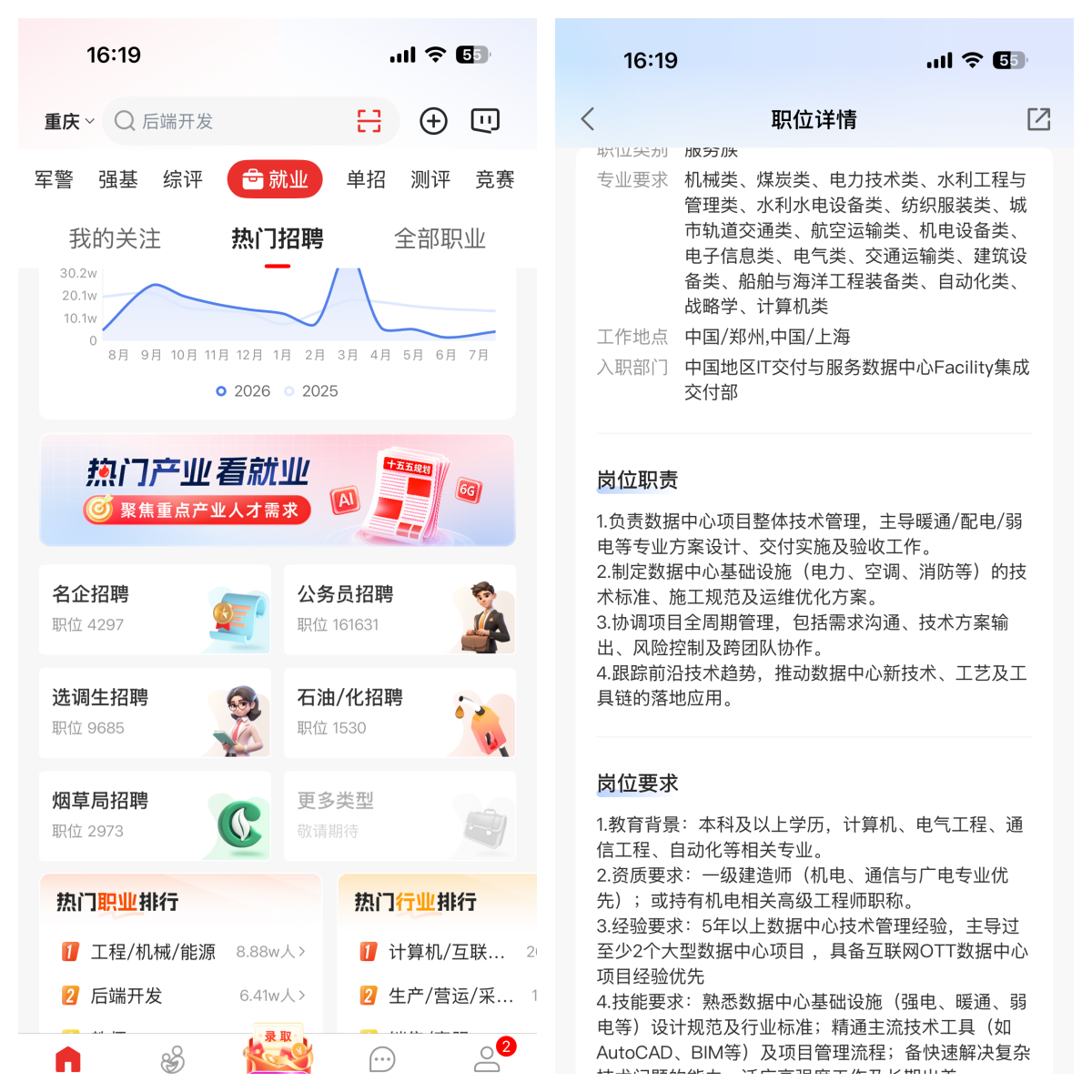Switch to 全部职业 sub-tab
1092x1092 pixels.
[440, 238]
